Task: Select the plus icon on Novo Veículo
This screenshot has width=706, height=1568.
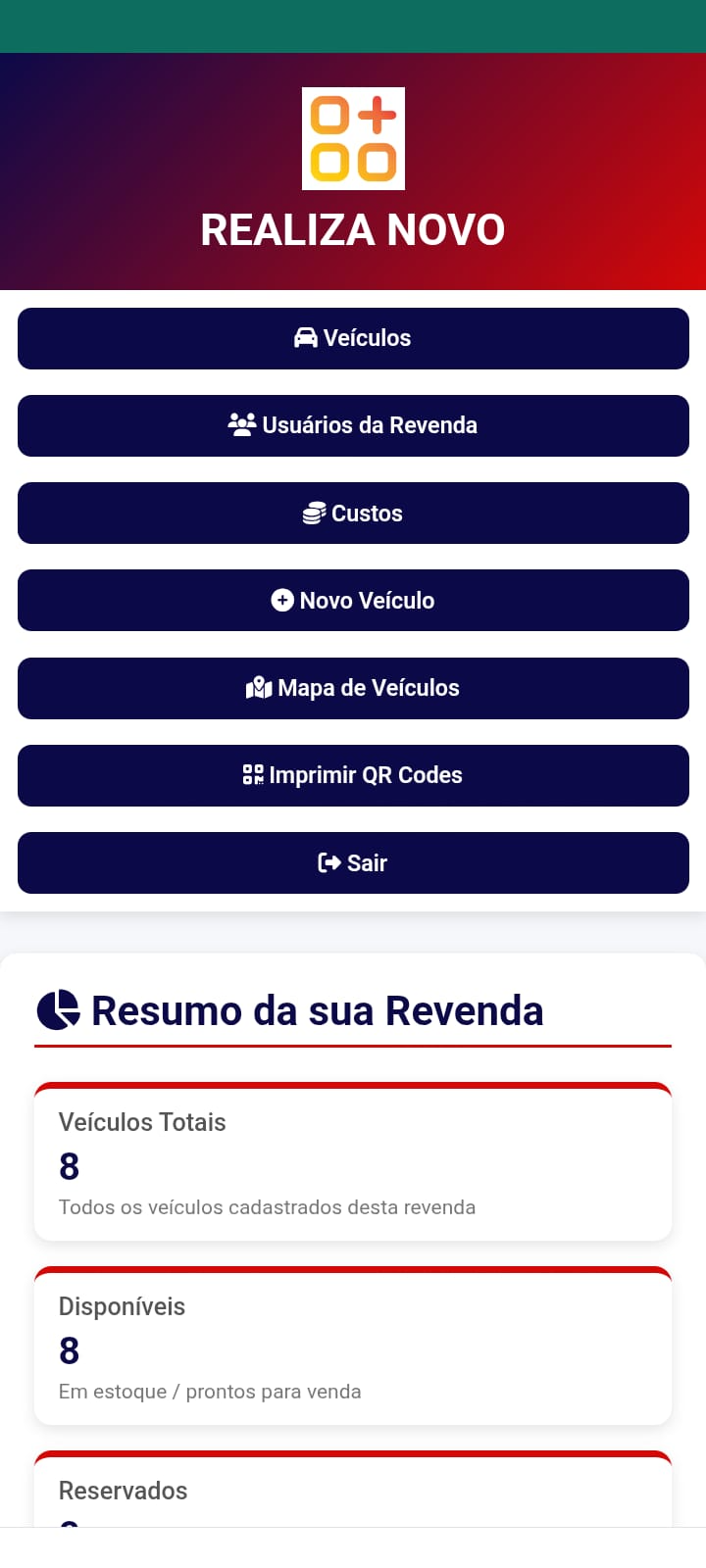Action: click(283, 599)
